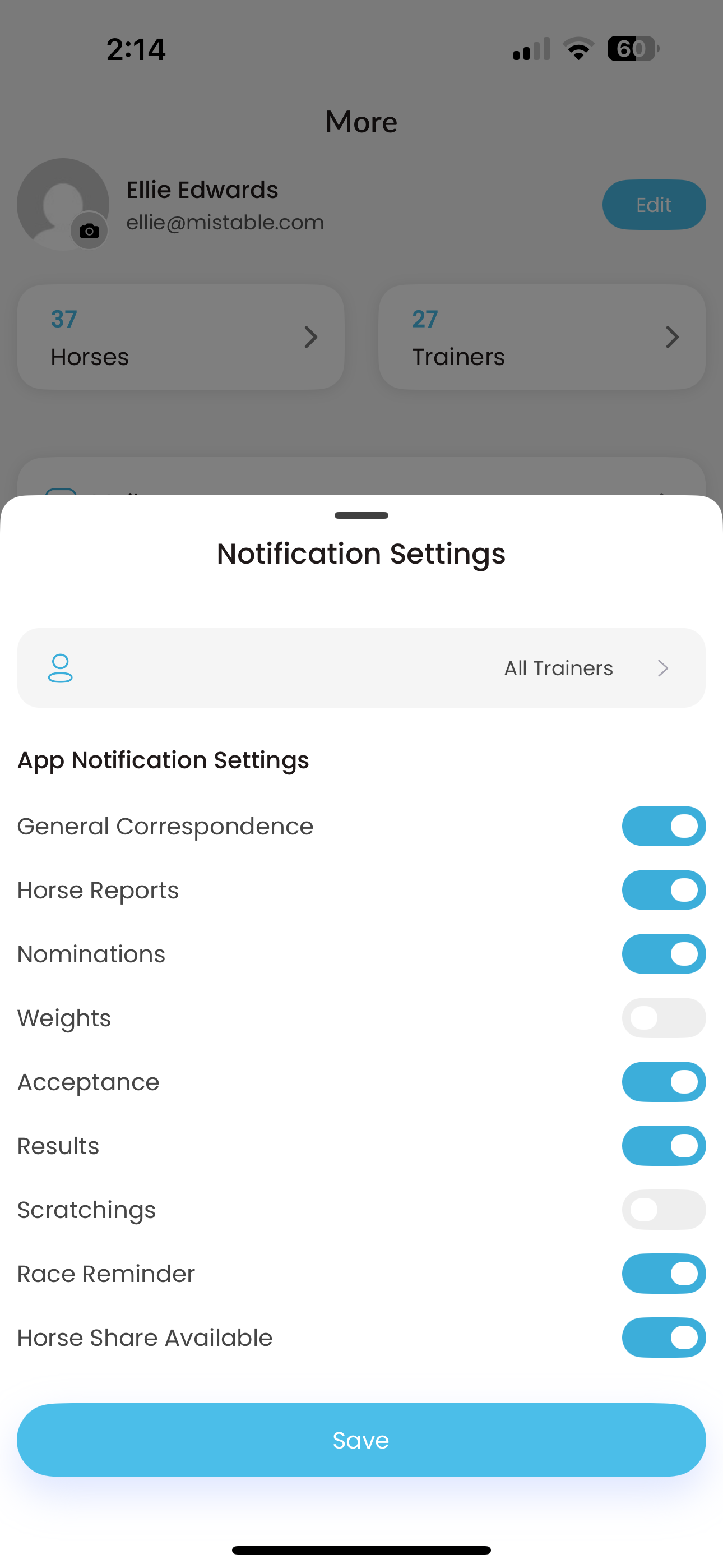
Task: Open the All Trainers selector
Action: [361, 668]
